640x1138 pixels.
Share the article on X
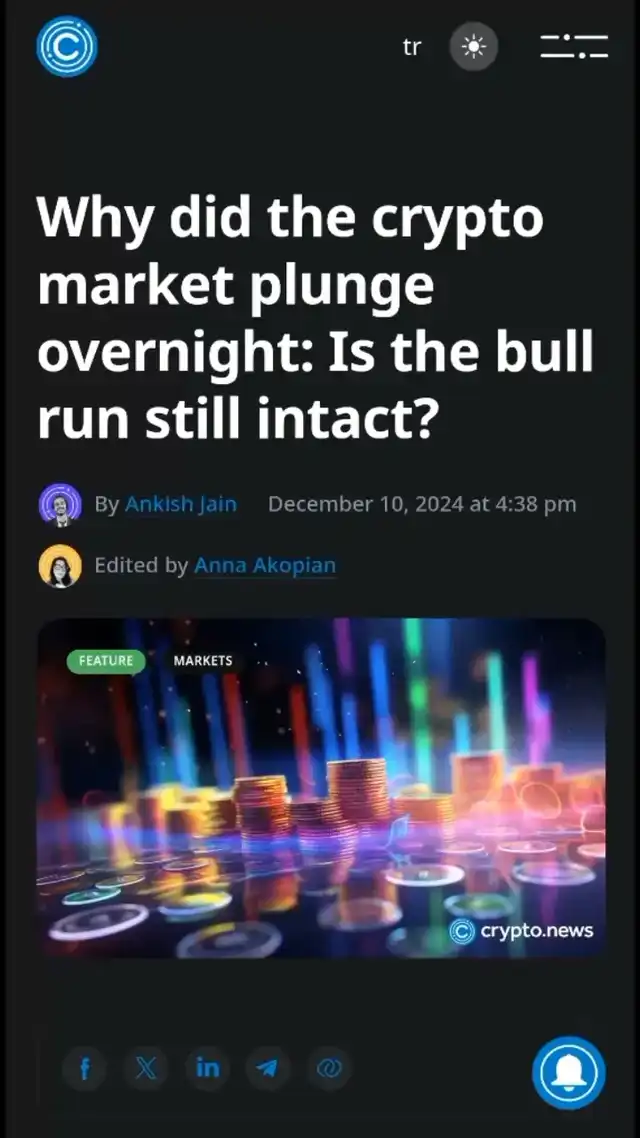pyautogui.click(x=146, y=1069)
